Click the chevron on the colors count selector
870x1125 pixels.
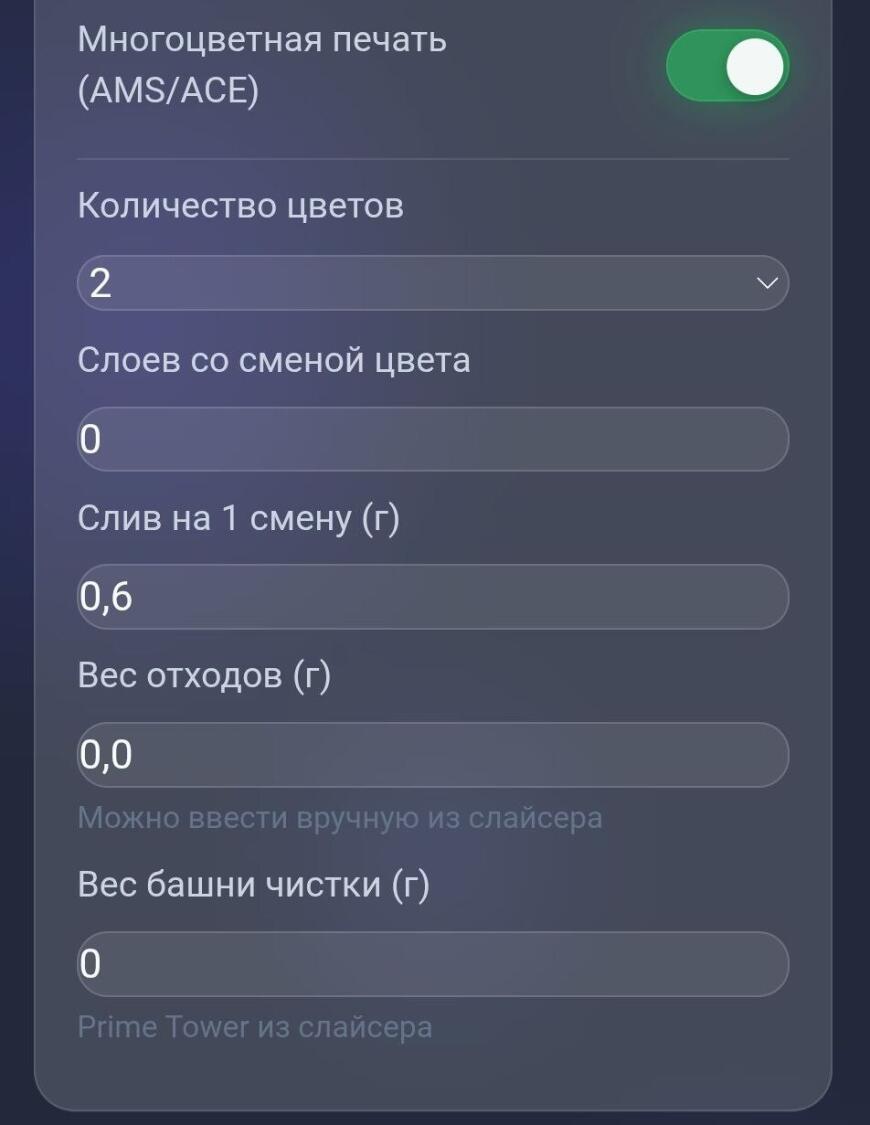(768, 283)
